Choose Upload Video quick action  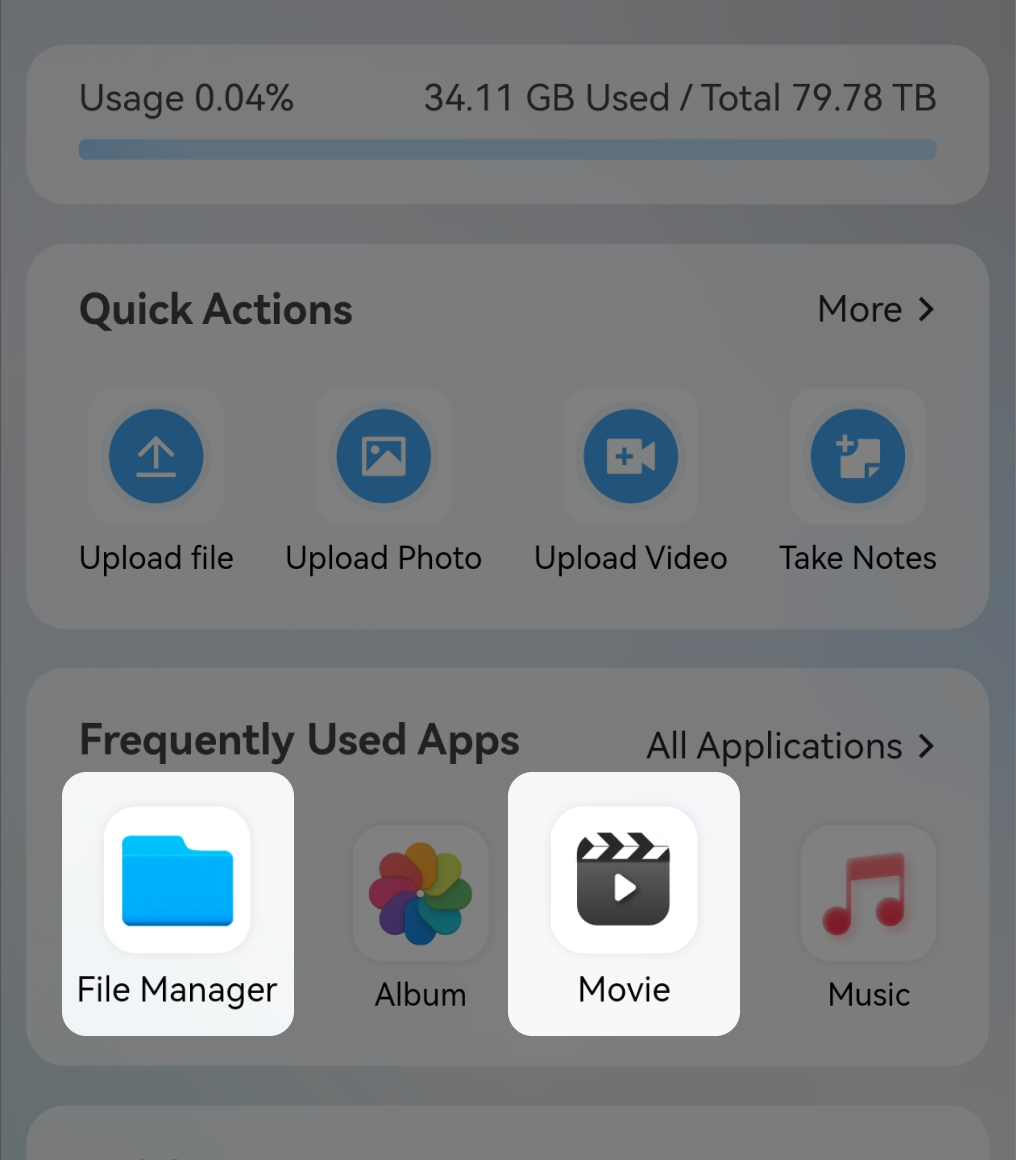630,457
